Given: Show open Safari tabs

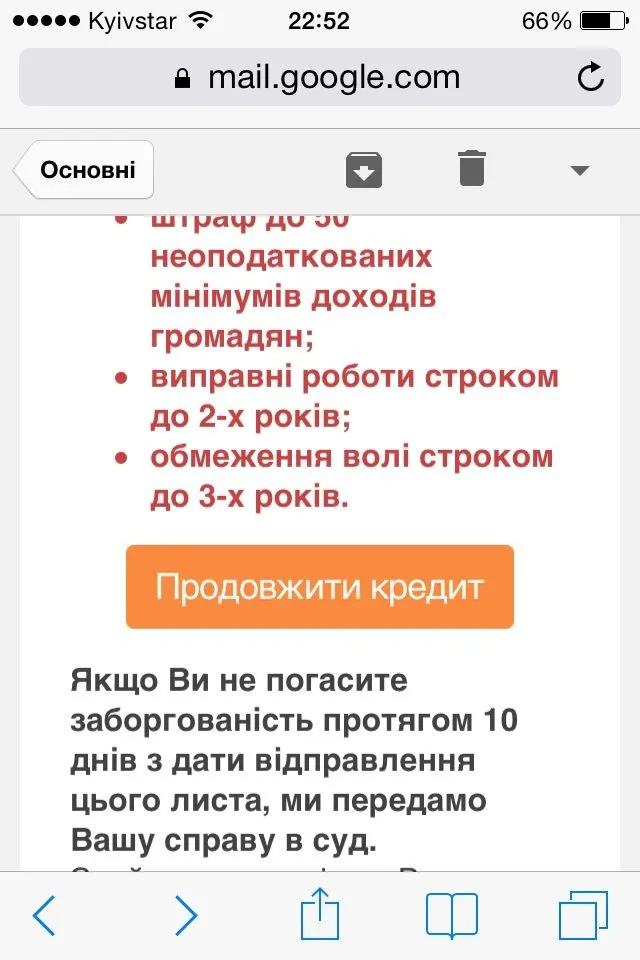Looking at the screenshot, I should pos(583,914).
